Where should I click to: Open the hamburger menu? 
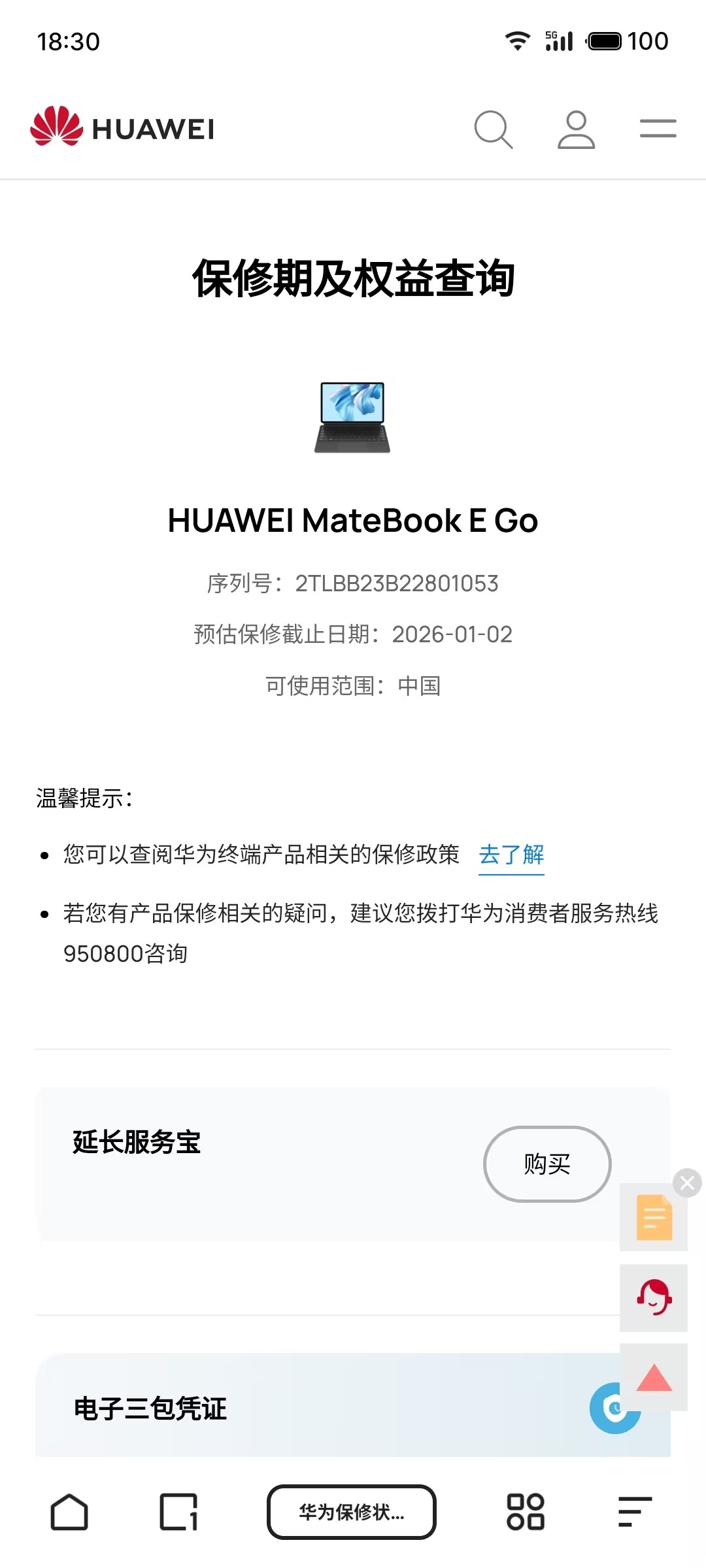pyautogui.click(x=658, y=129)
